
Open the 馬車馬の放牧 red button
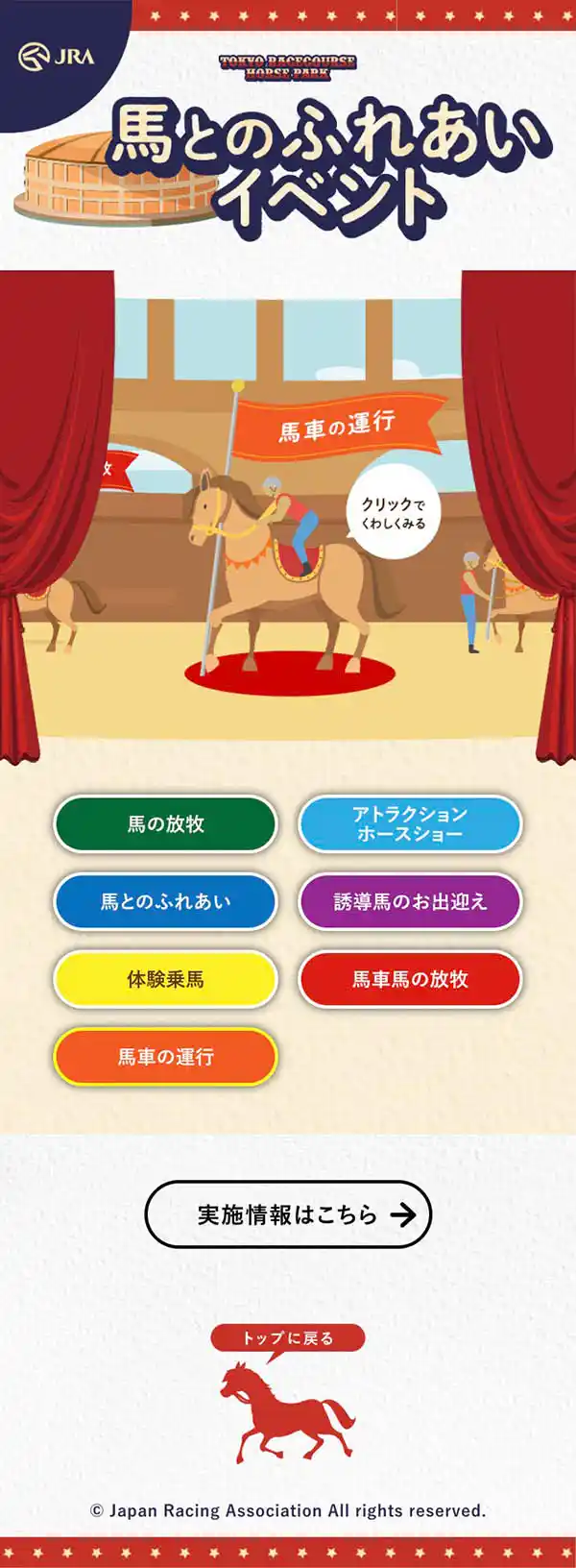[x=410, y=980]
